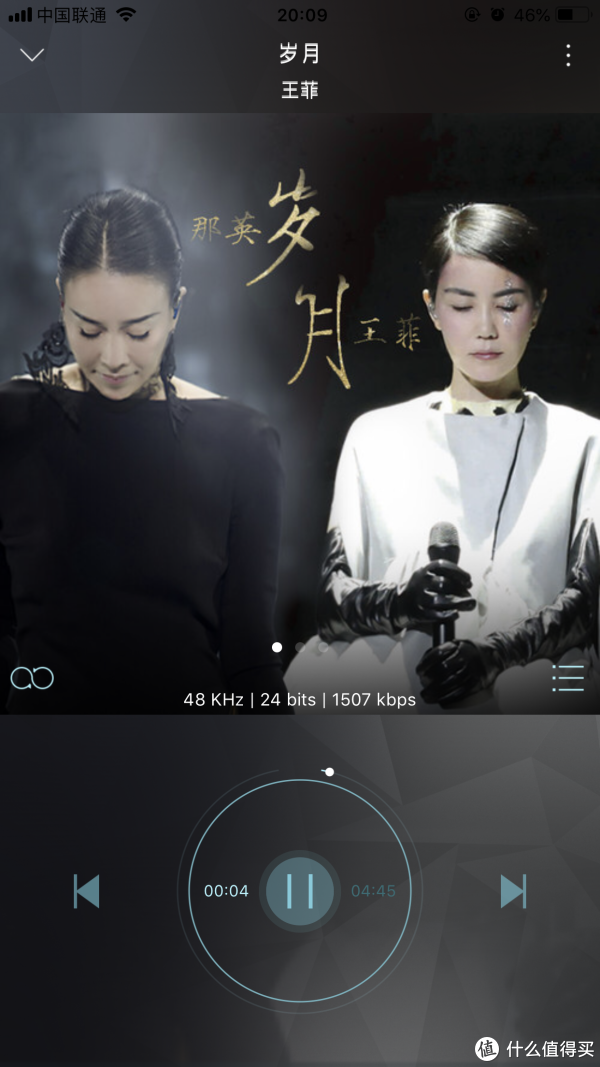Pause the song 岁月
The image size is (600, 1067).
coord(300,890)
